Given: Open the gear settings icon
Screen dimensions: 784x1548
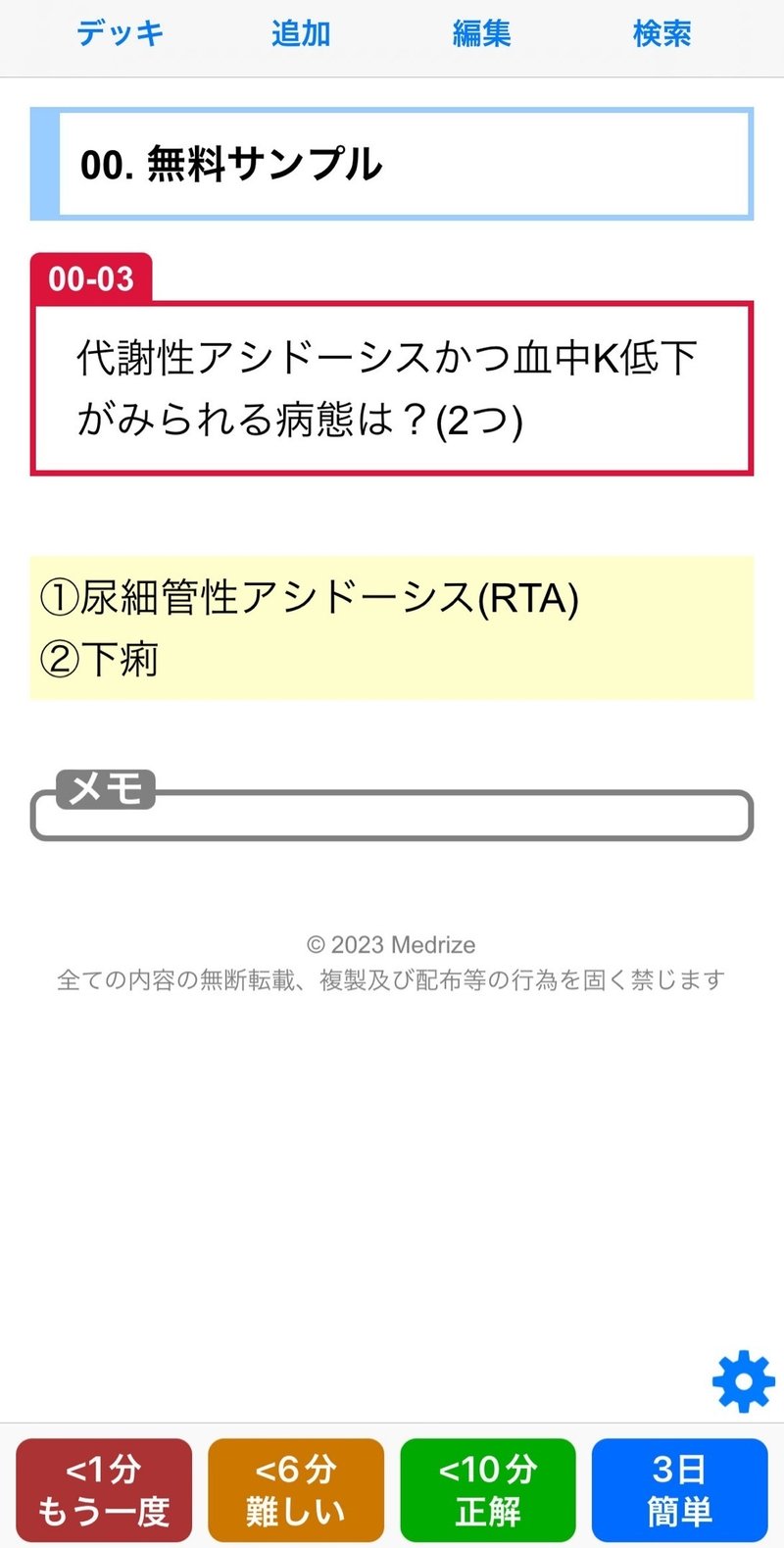Looking at the screenshot, I should 743,1380.
